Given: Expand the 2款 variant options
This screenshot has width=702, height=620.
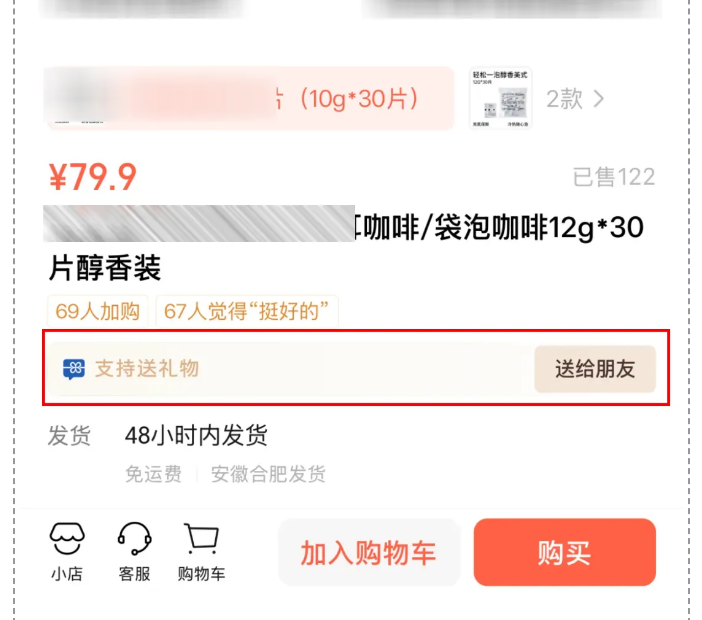Looking at the screenshot, I should click(x=575, y=99).
